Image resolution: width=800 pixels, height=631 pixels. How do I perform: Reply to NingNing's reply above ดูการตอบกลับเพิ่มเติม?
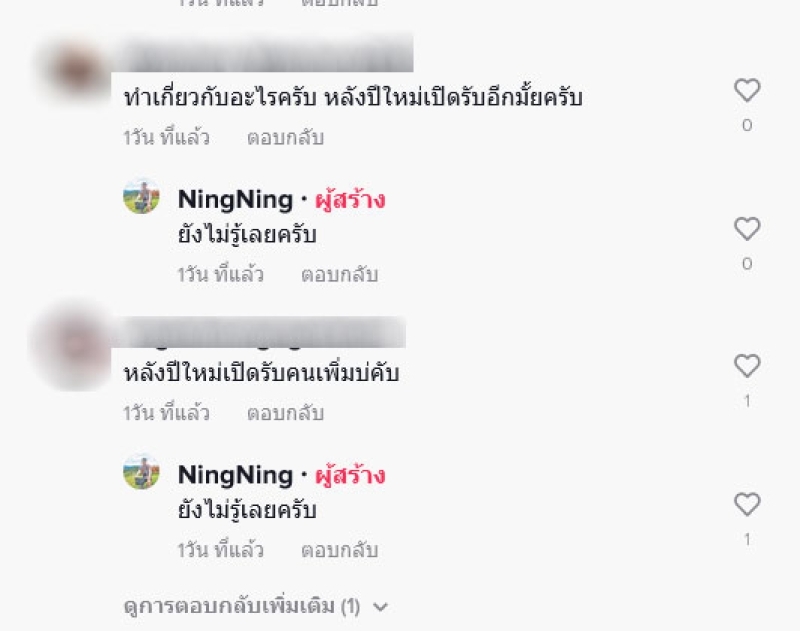339,550
